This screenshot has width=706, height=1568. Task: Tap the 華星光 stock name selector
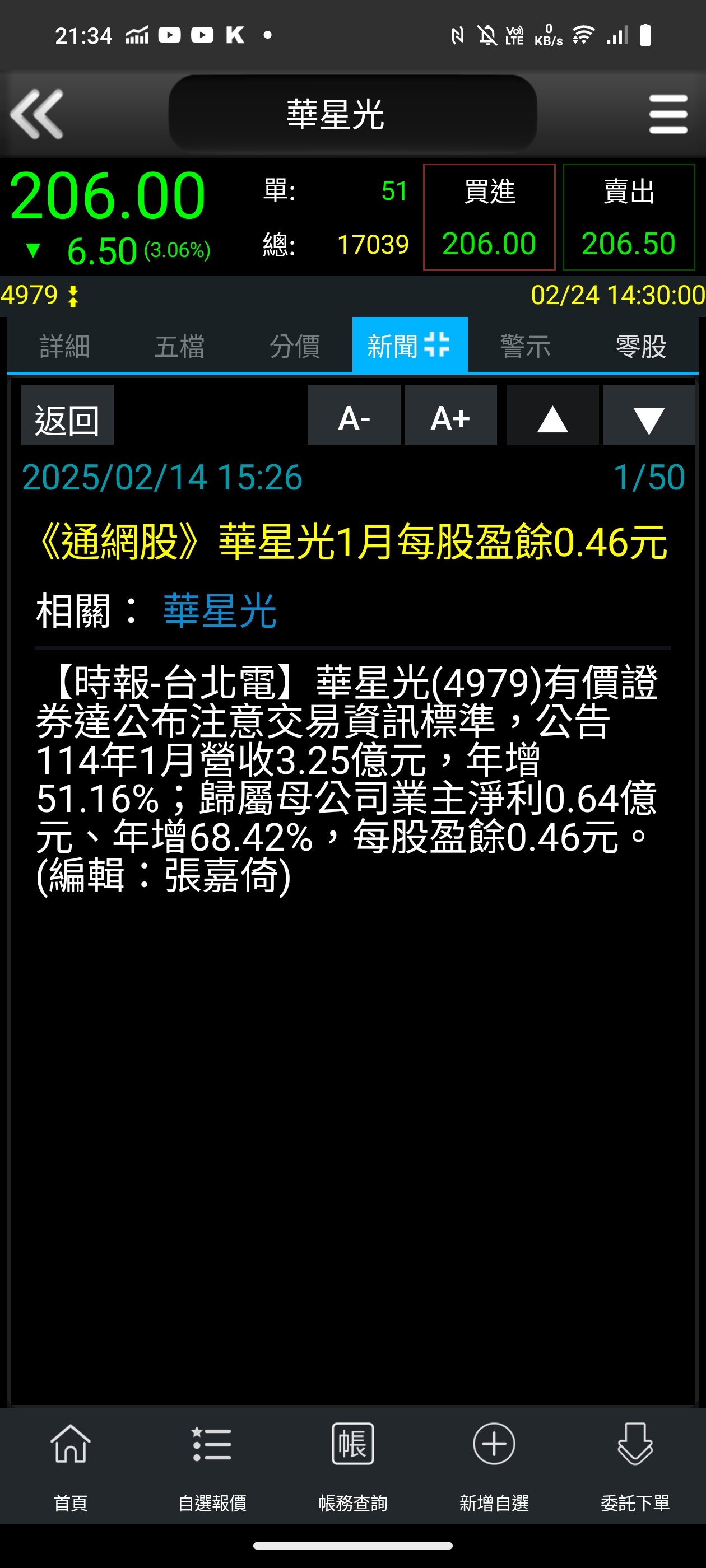352,114
